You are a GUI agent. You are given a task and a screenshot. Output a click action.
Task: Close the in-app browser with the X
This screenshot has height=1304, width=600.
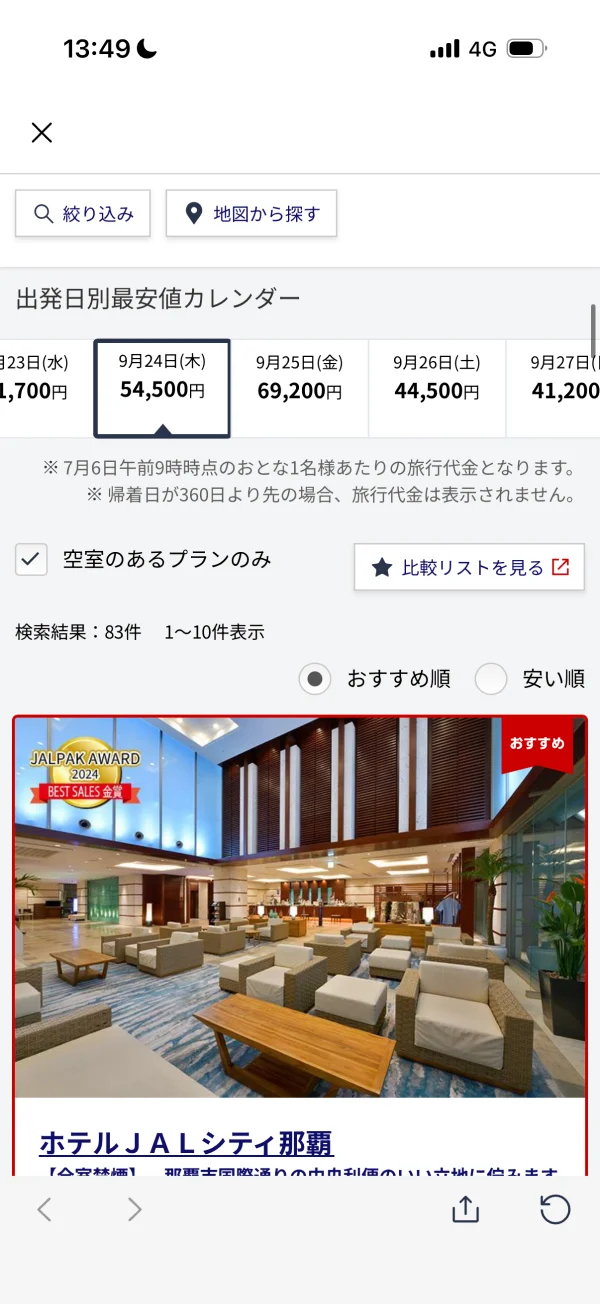click(x=41, y=132)
